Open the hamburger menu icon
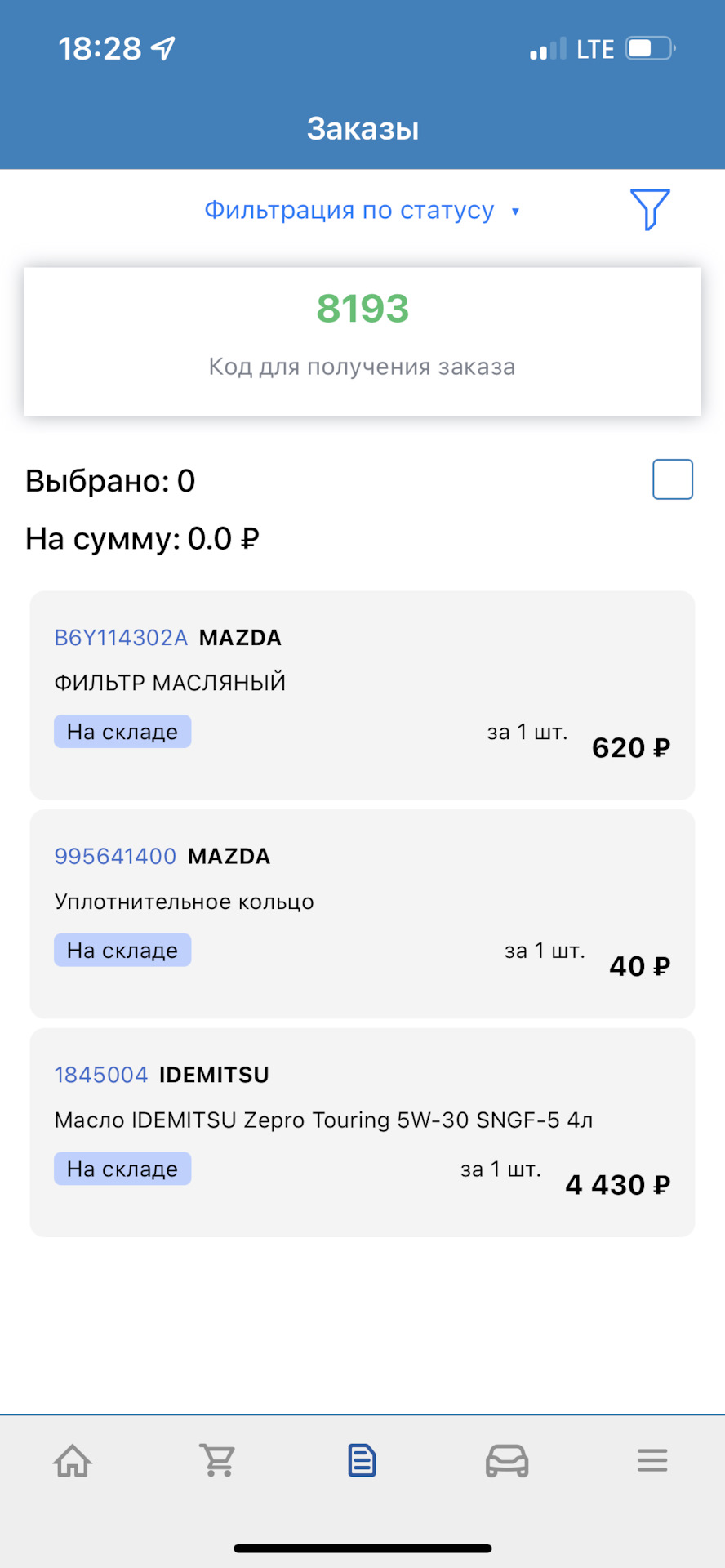This screenshot has width=725, height=1568. click(x=652, y=1462)
